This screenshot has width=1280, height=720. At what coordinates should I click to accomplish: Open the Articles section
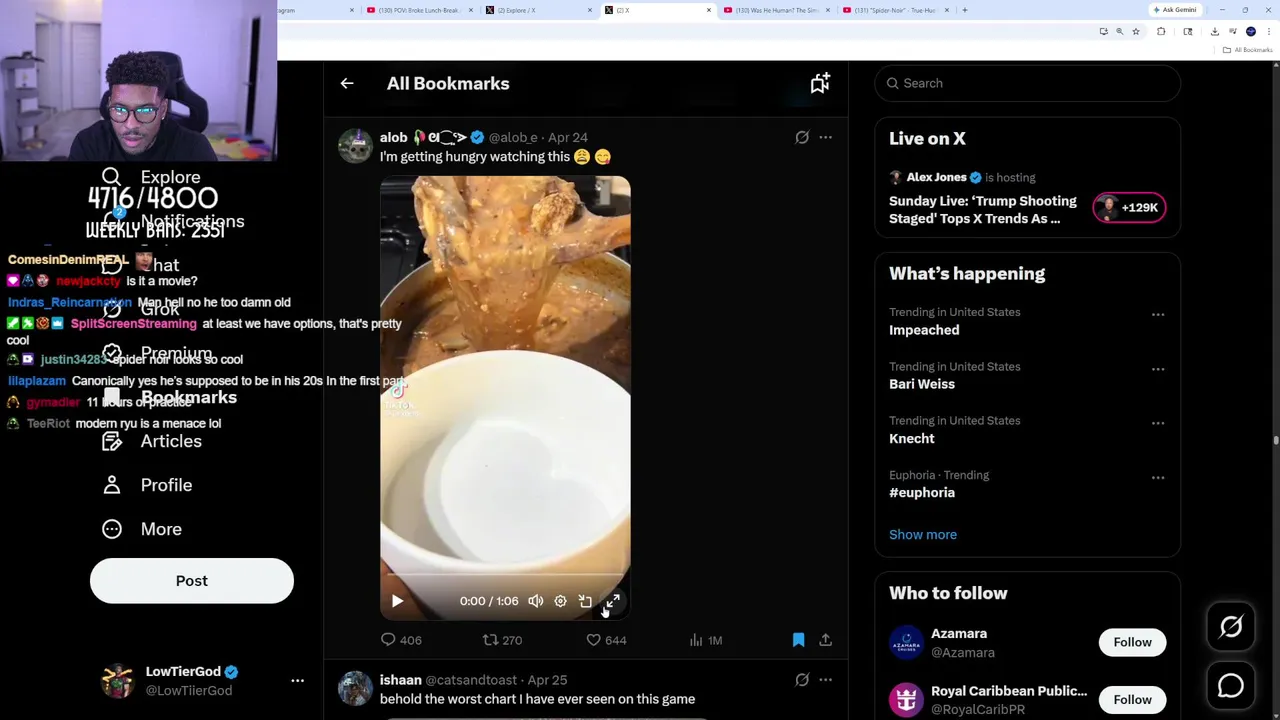click(170, 441)
